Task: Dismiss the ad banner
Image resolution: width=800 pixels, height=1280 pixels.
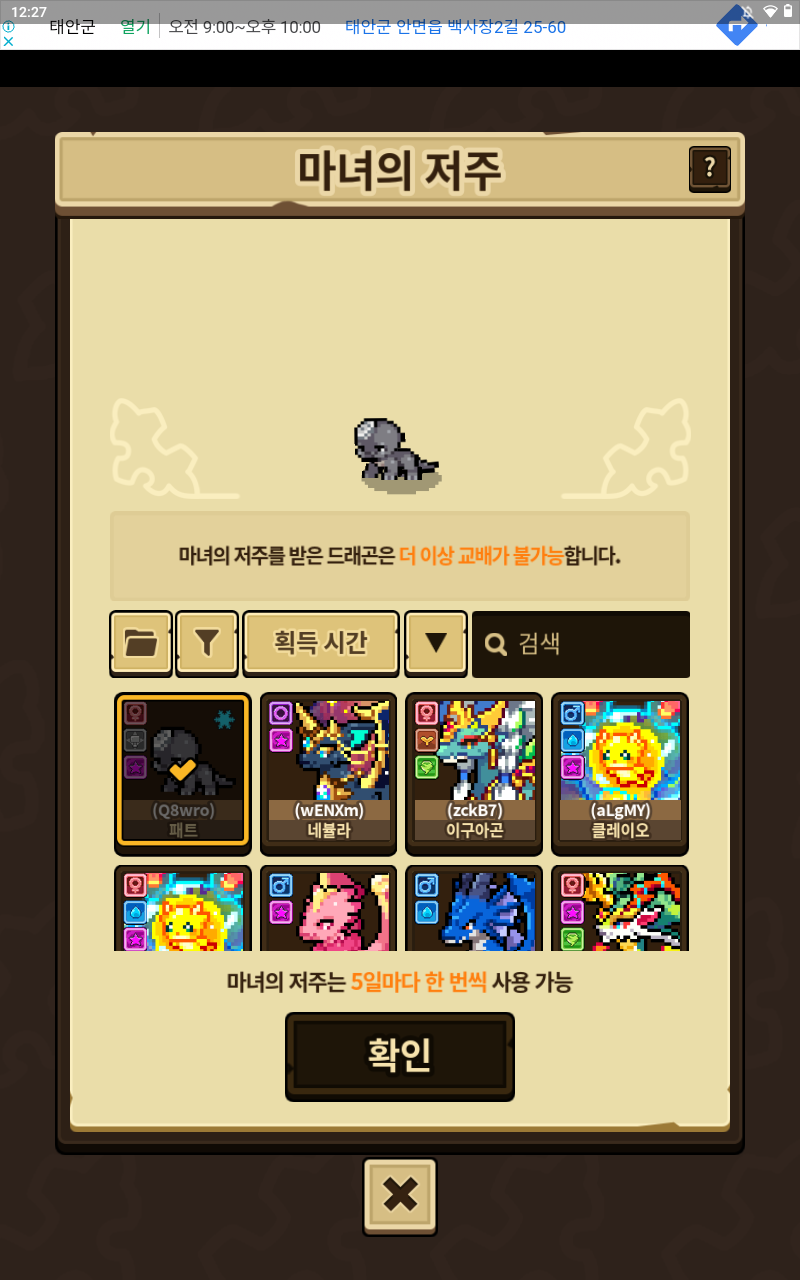Action: pyautogui.click(x=8, y=41)
